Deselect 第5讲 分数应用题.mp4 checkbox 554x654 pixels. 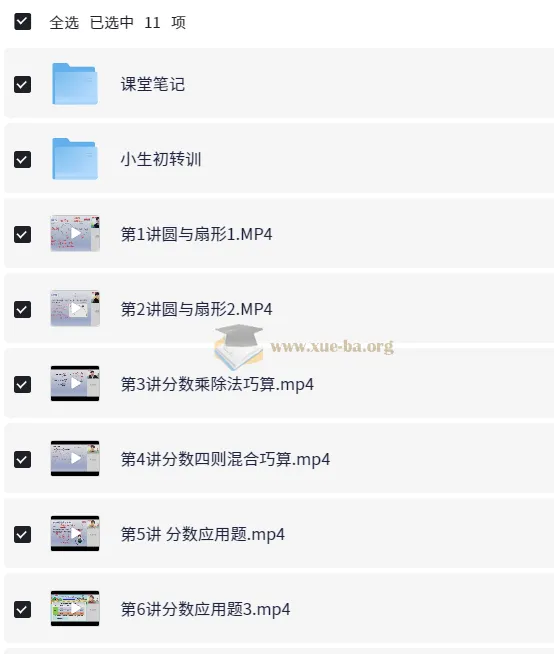(x=23, y=535)
